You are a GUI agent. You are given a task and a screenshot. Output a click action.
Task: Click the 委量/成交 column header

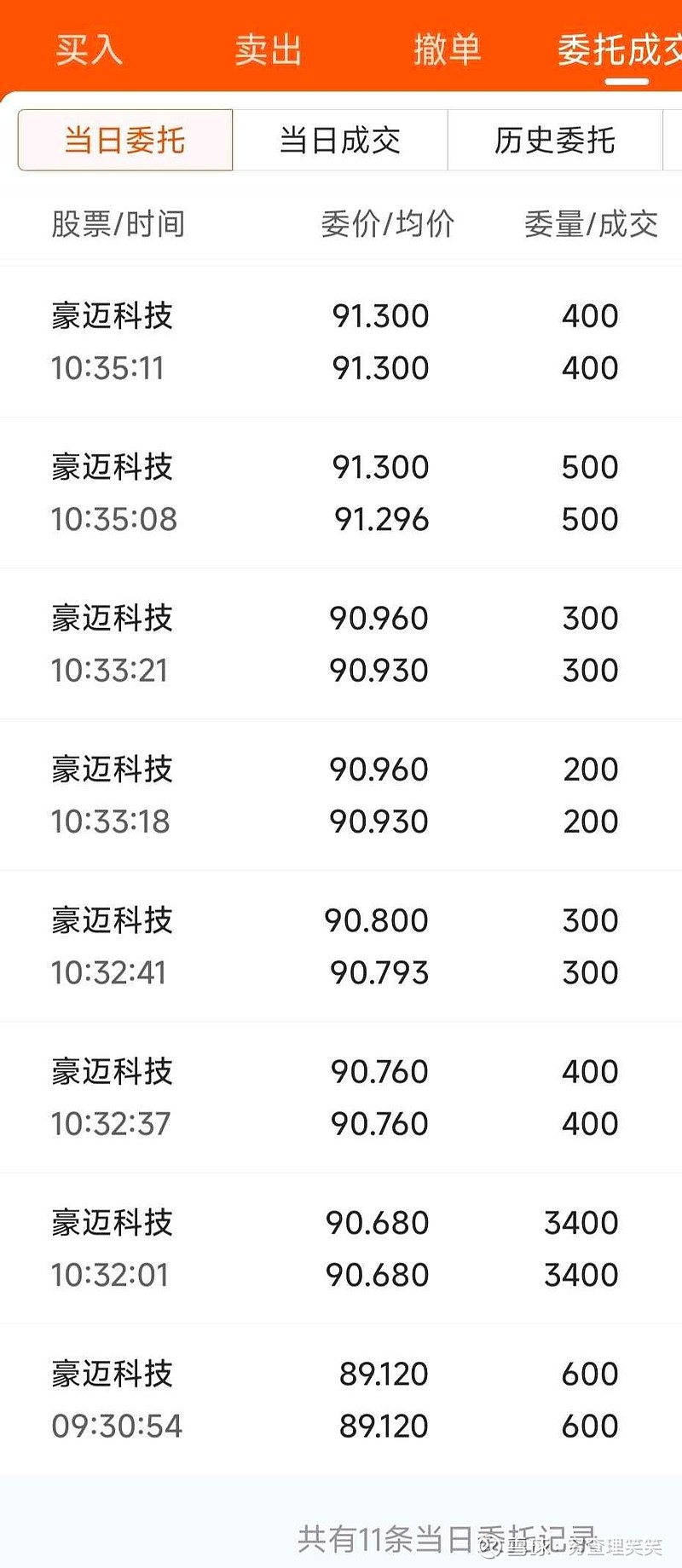click(590, 224)
